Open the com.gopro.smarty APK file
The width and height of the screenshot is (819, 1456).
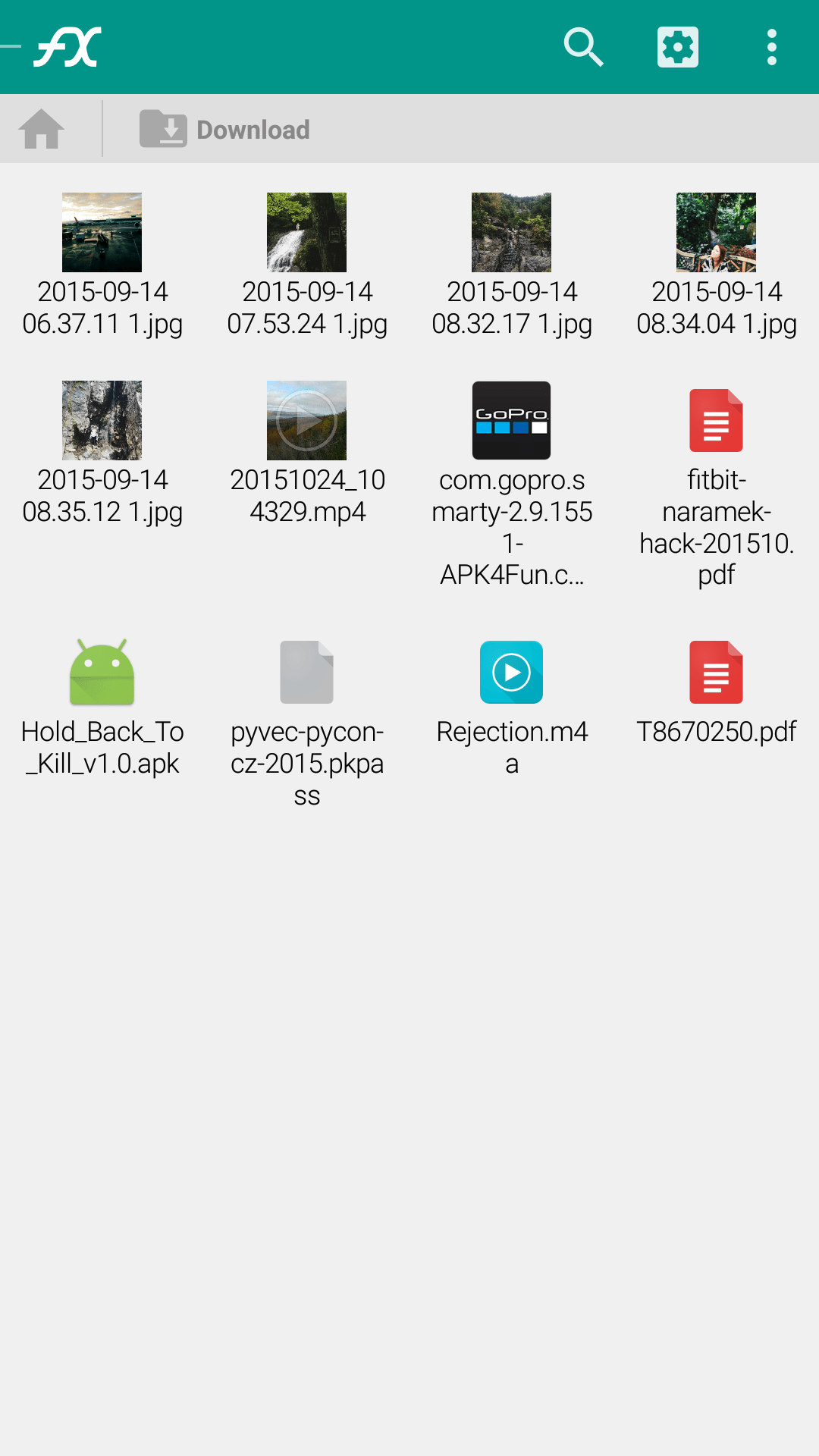[x=512, y=485]
